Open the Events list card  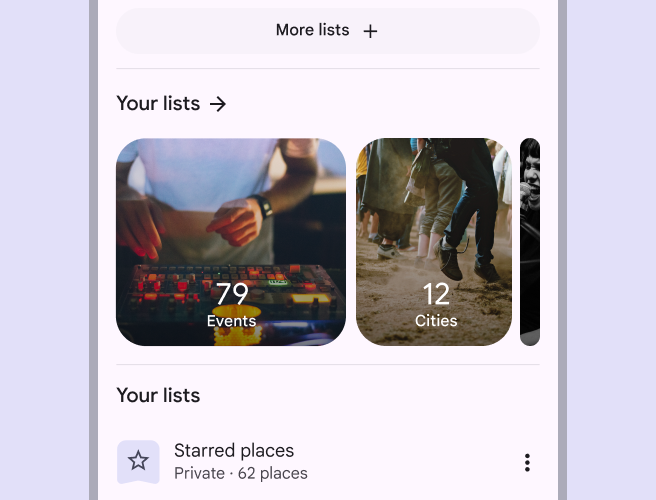(x=231, y=242)
